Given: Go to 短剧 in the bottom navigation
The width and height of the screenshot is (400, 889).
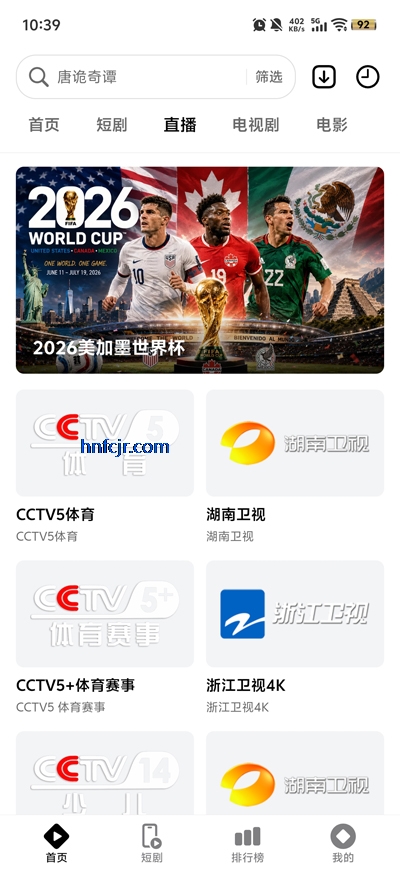Looking at the screenshot, I should pos(151,843).
